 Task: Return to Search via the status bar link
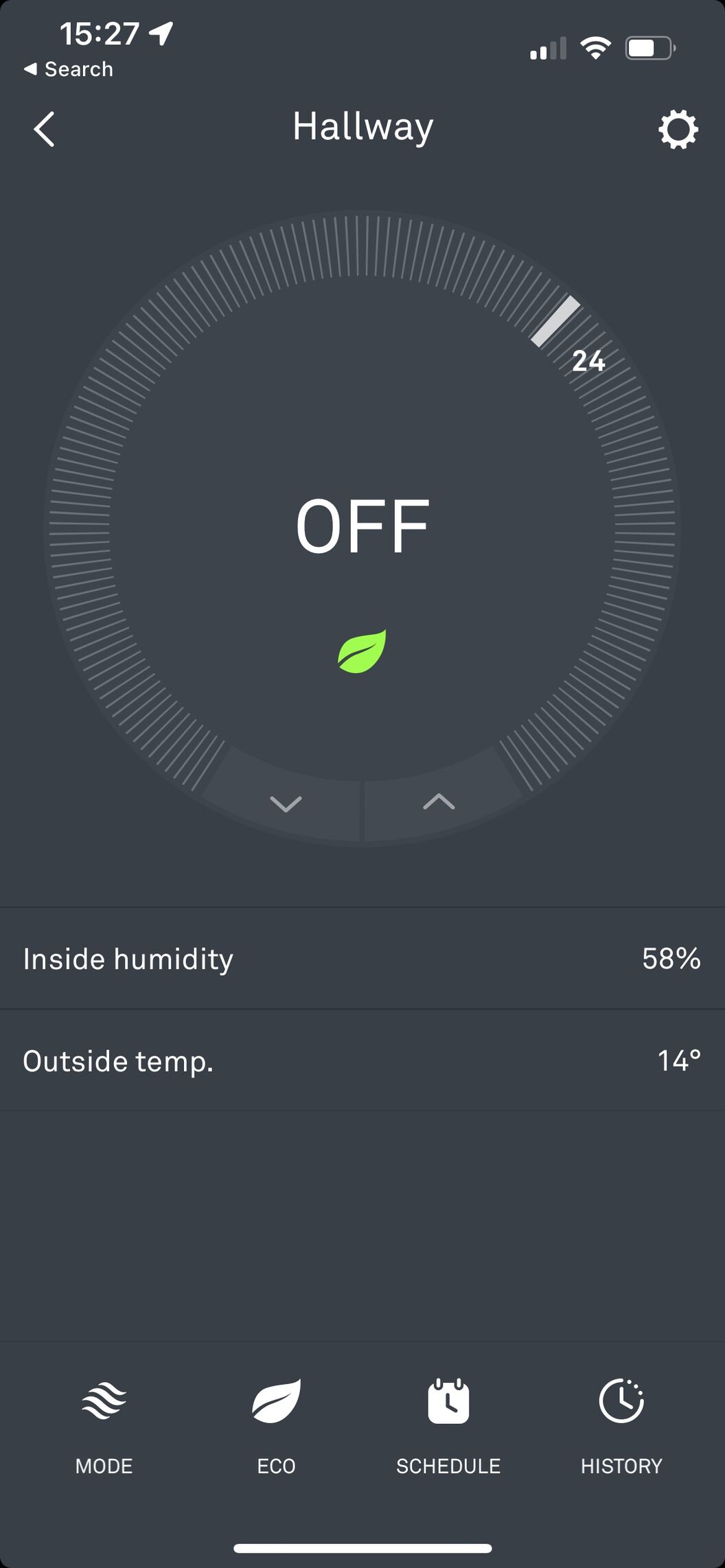click(x=69, y=69)
